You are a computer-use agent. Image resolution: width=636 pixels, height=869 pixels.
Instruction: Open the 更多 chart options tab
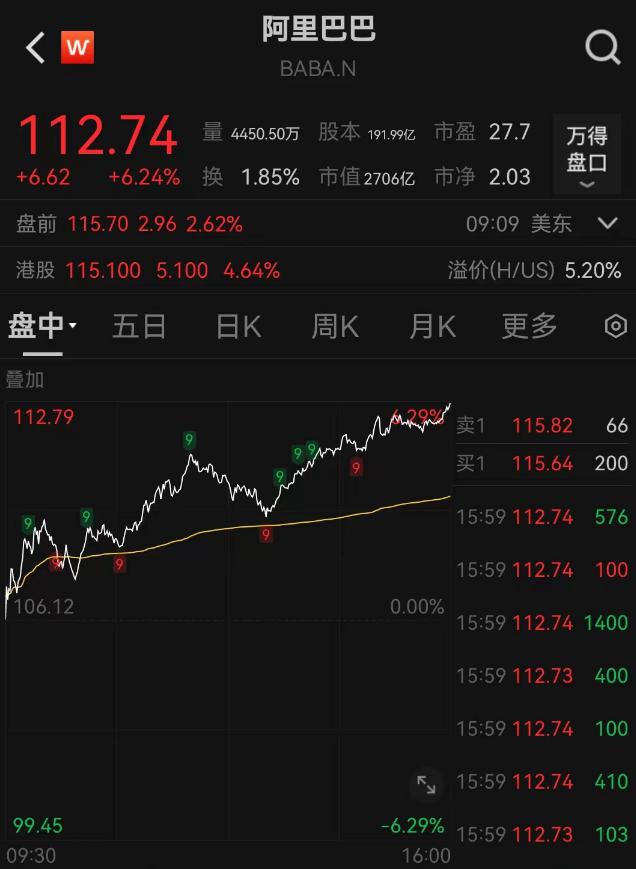(529, 326)
